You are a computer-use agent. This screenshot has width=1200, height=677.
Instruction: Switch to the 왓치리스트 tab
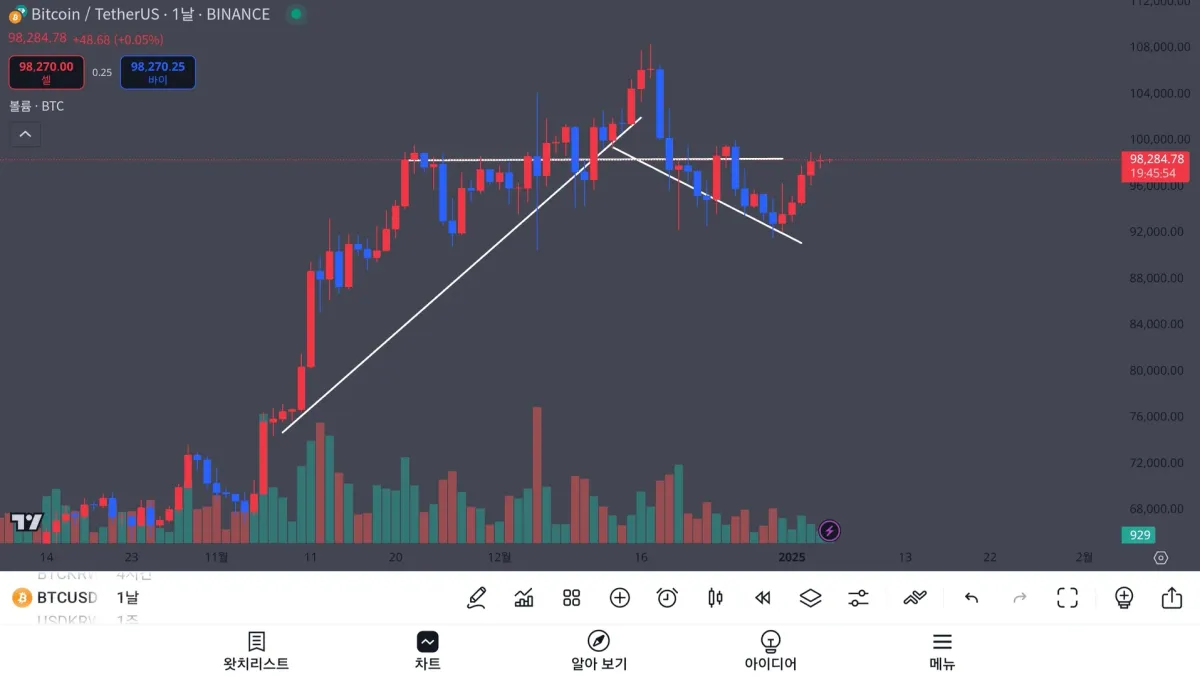[x=256, y=650]
